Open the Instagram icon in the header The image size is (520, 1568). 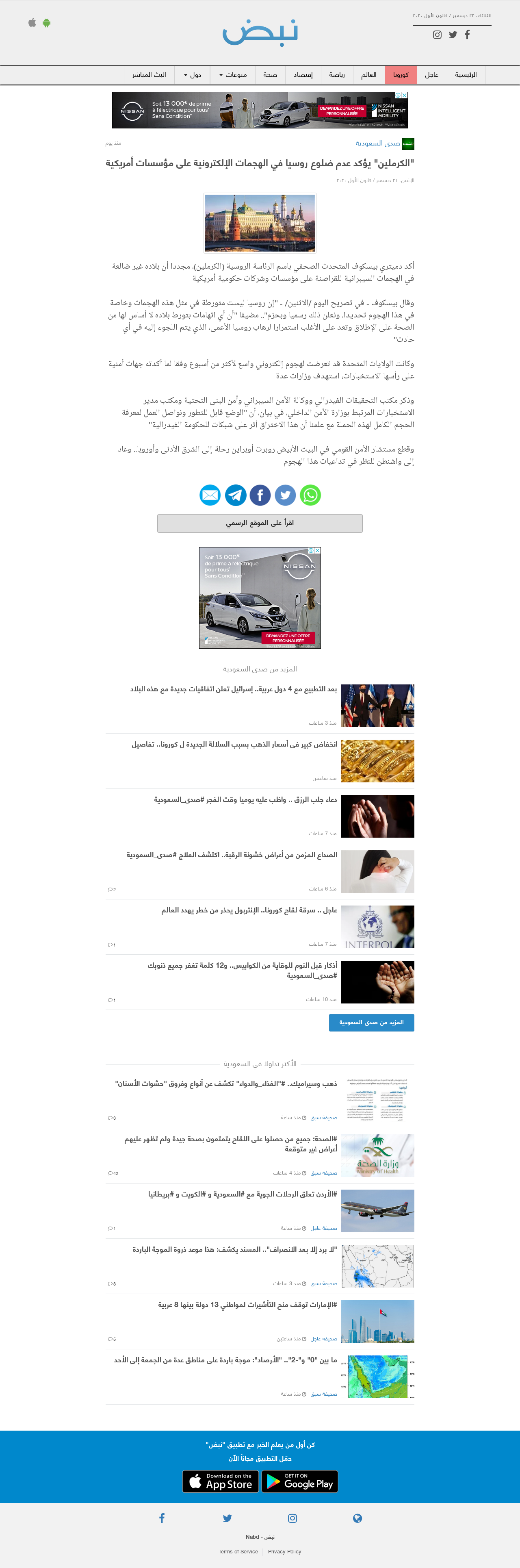(437, 35)
